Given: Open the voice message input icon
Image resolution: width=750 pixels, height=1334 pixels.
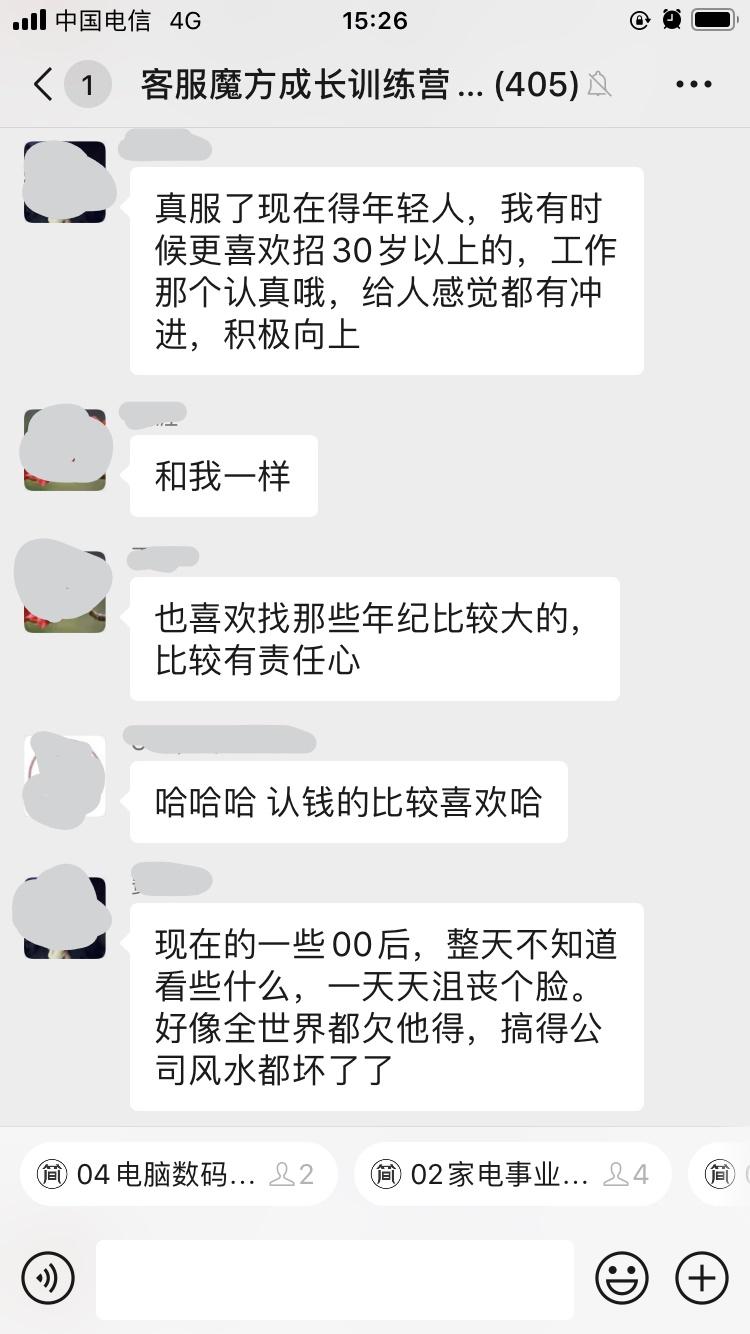Looking at the screenshot, I should point(48,1278).
